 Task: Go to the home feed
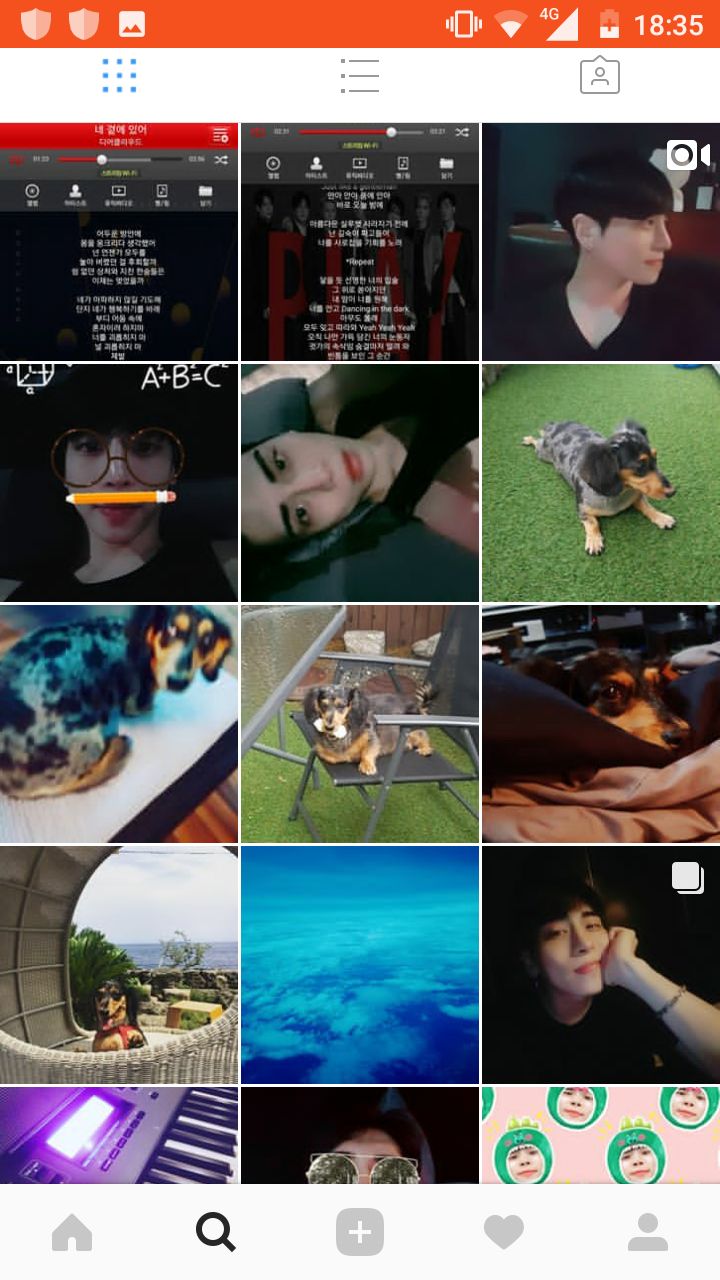72,1232
